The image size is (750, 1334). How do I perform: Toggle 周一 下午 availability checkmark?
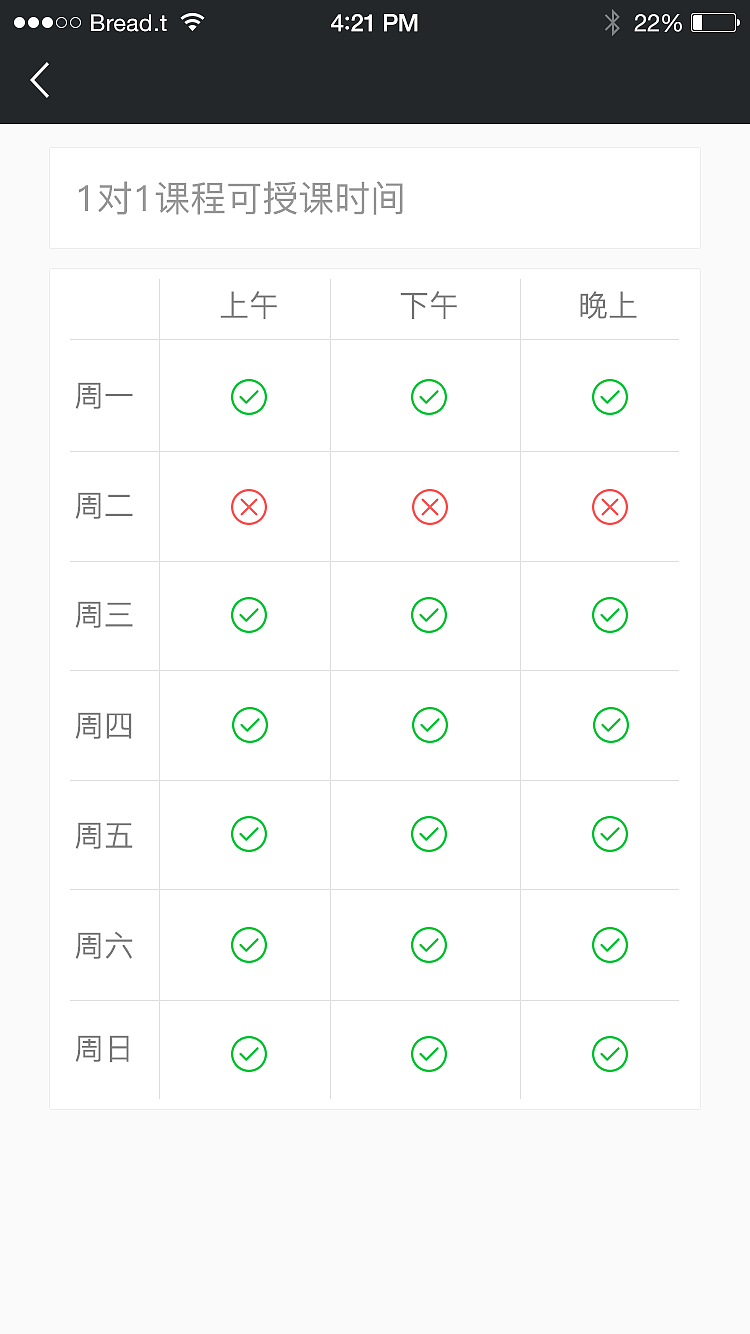[x=428, y=396]
